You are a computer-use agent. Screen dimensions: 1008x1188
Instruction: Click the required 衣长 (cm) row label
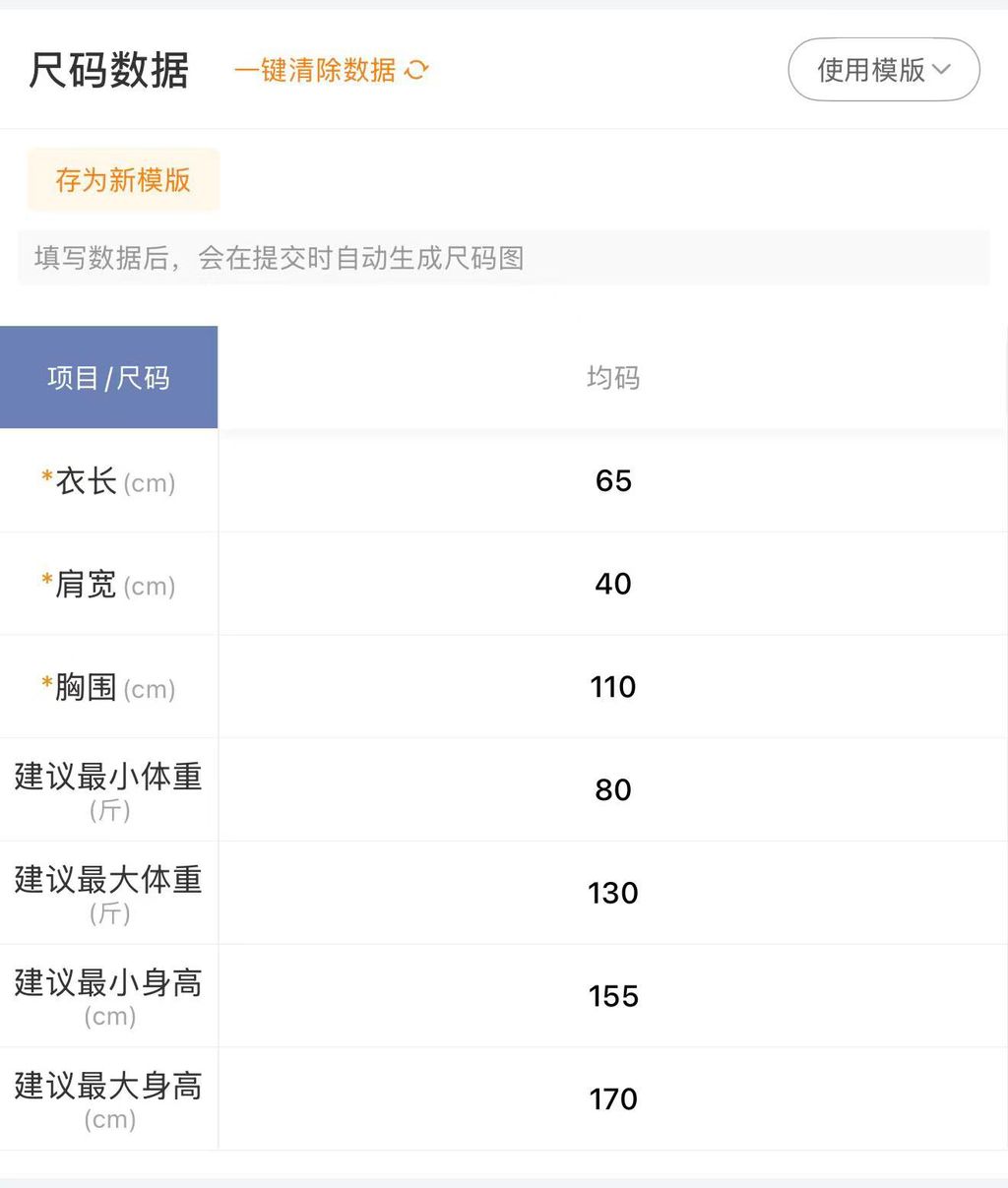[x=108, y=481]
